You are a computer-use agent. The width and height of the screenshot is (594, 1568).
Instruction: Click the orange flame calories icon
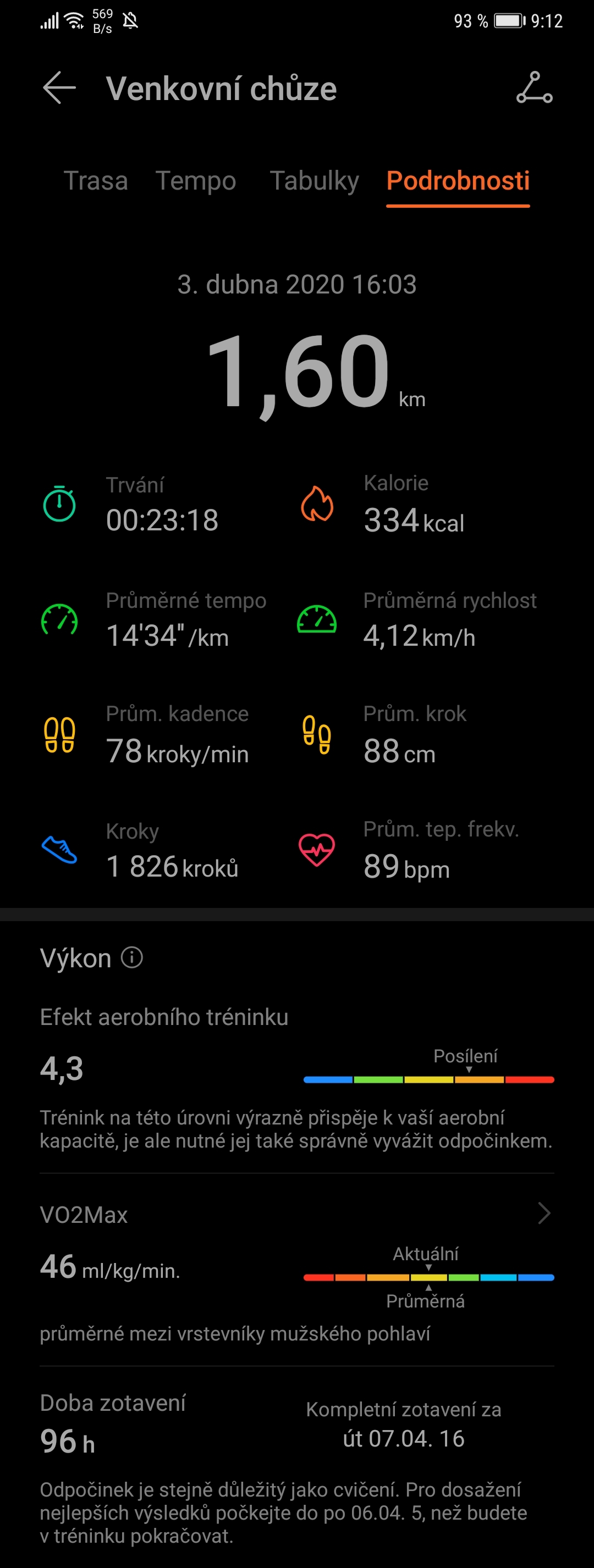[x=317, y=503]
